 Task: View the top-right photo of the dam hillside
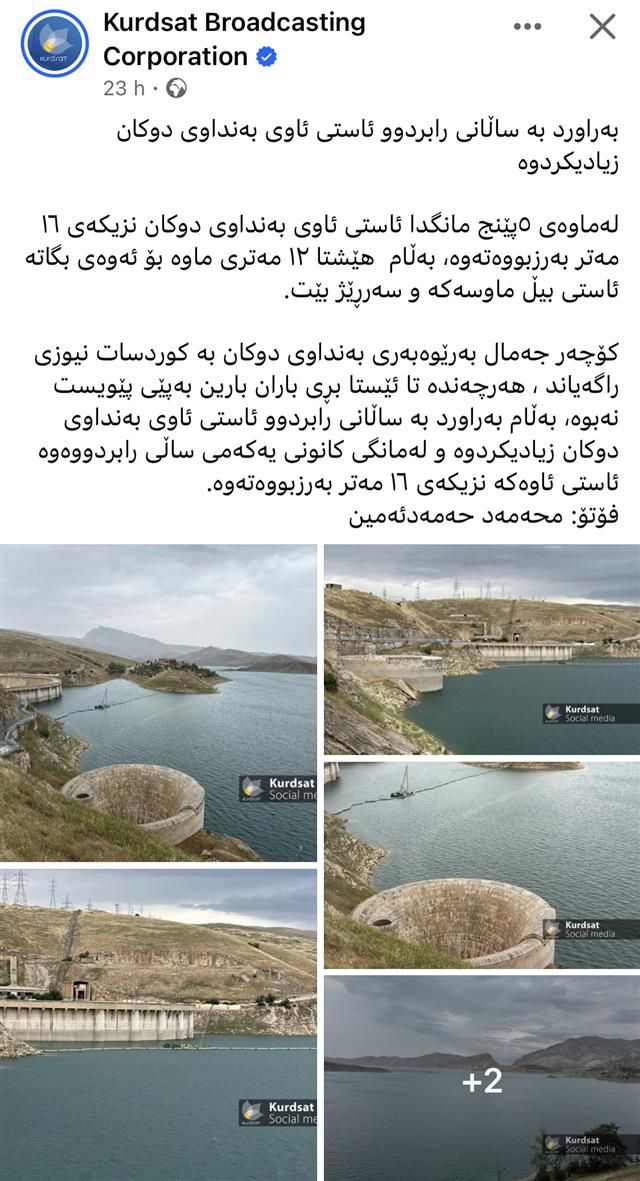[481, 649]
